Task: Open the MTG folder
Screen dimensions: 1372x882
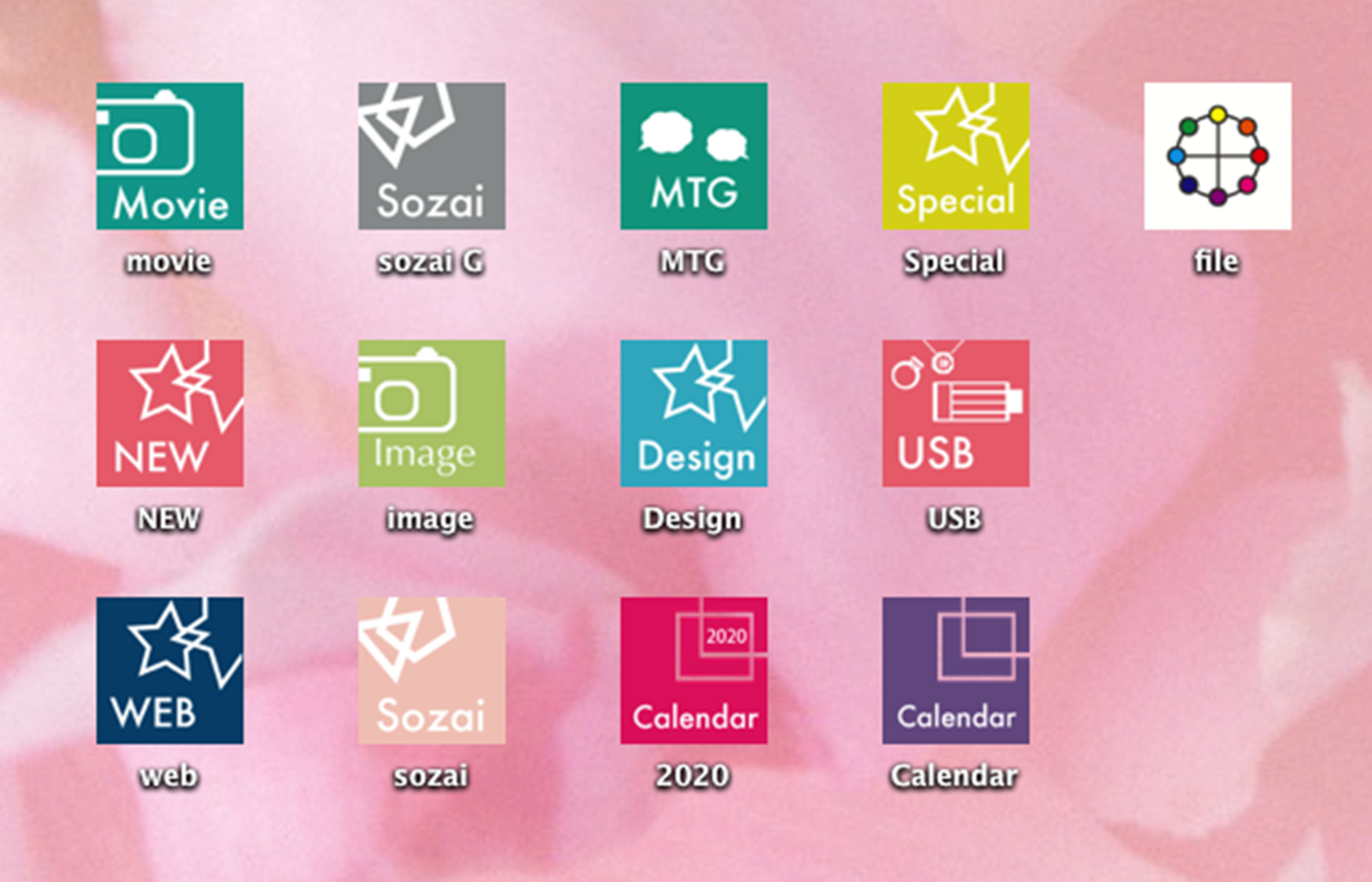Action: coord(694,156)
